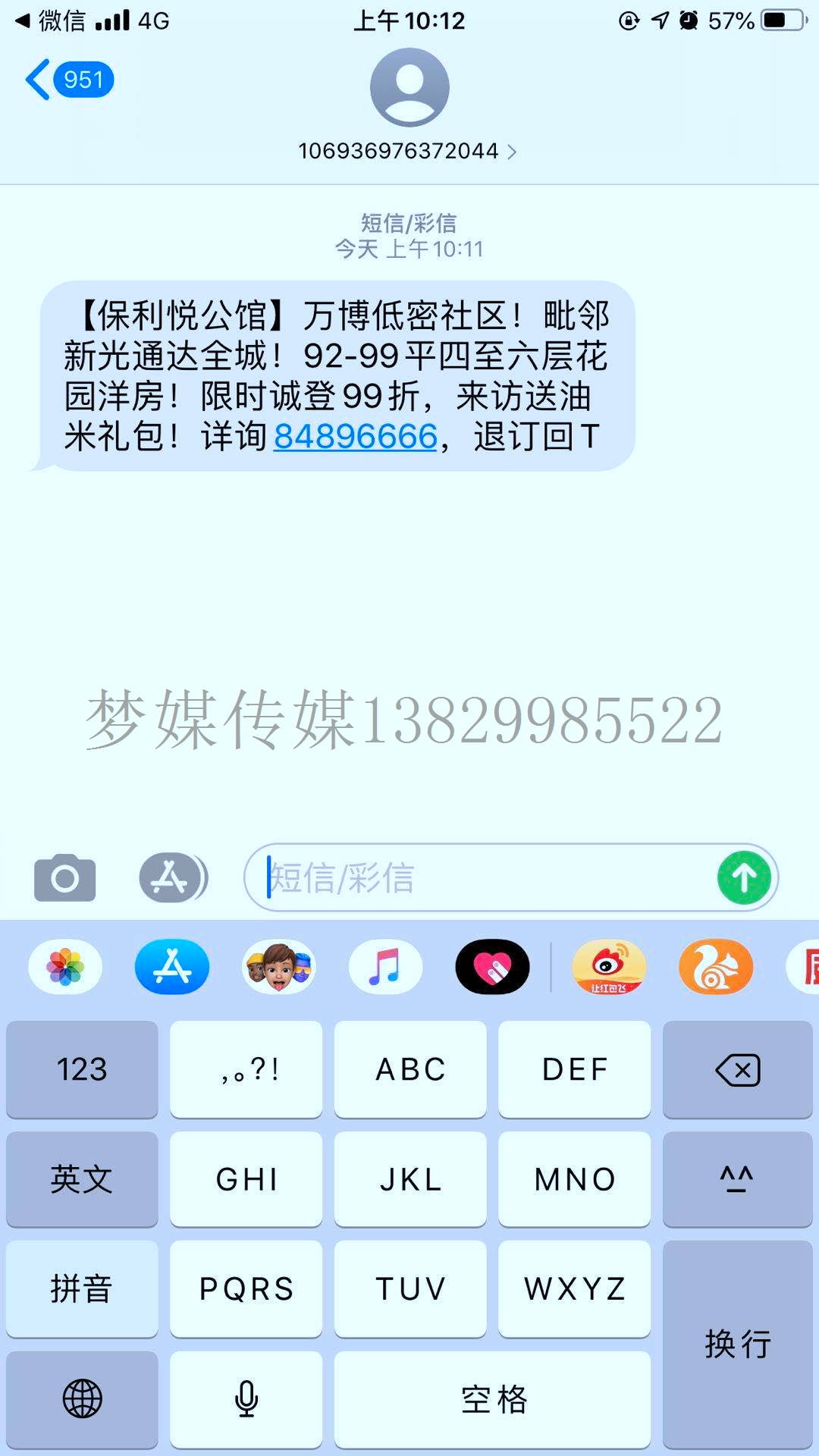Open Photos app in the app strip
819x1456 pixels.
(x=65, y=967)
